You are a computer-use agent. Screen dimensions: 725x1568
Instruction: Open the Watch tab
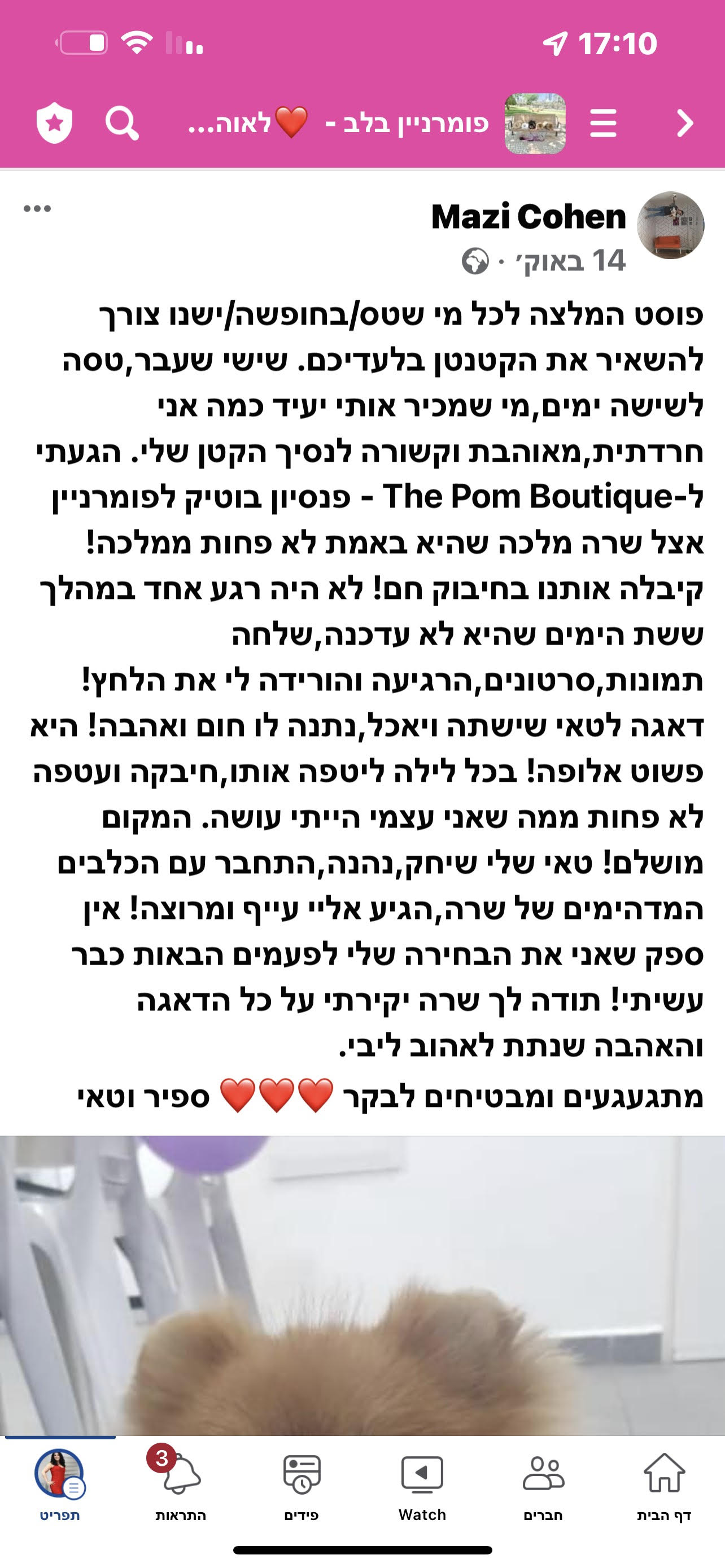pyautogui.click(x=422, y=1485)
